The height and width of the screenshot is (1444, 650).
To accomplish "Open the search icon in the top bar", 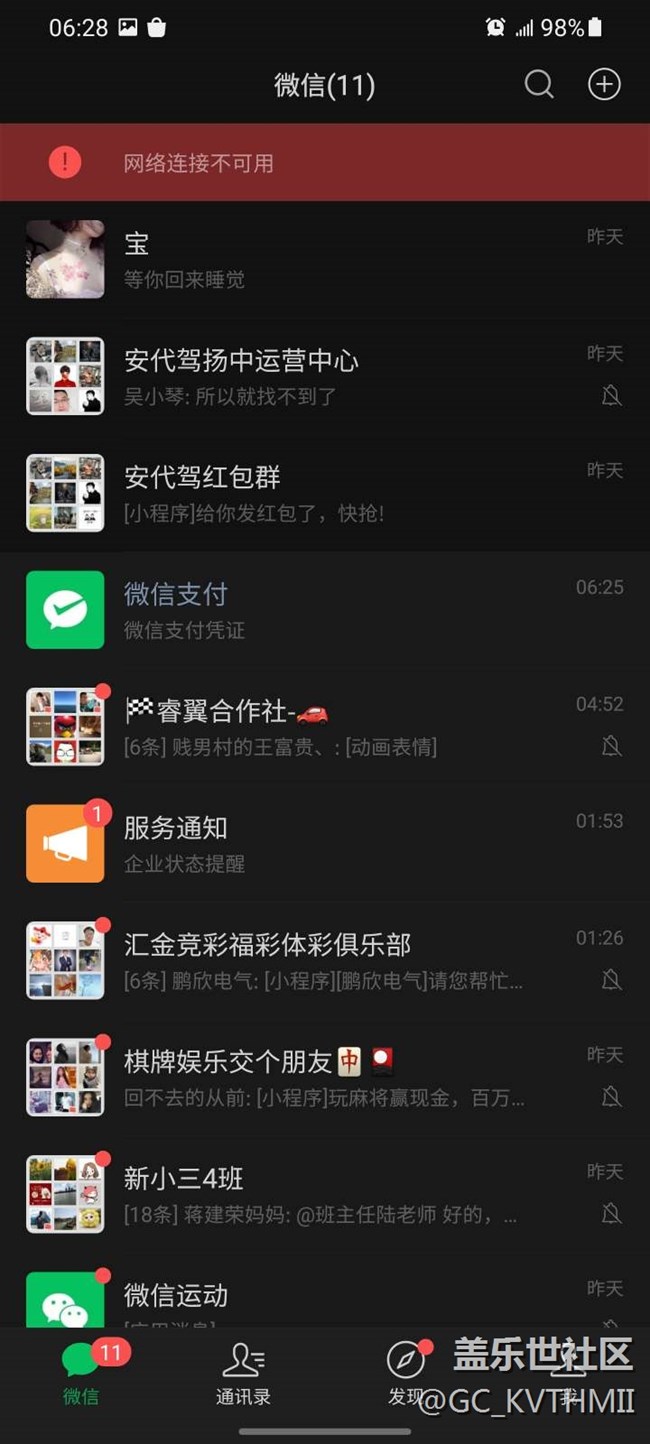I will (x=539, y=85).
